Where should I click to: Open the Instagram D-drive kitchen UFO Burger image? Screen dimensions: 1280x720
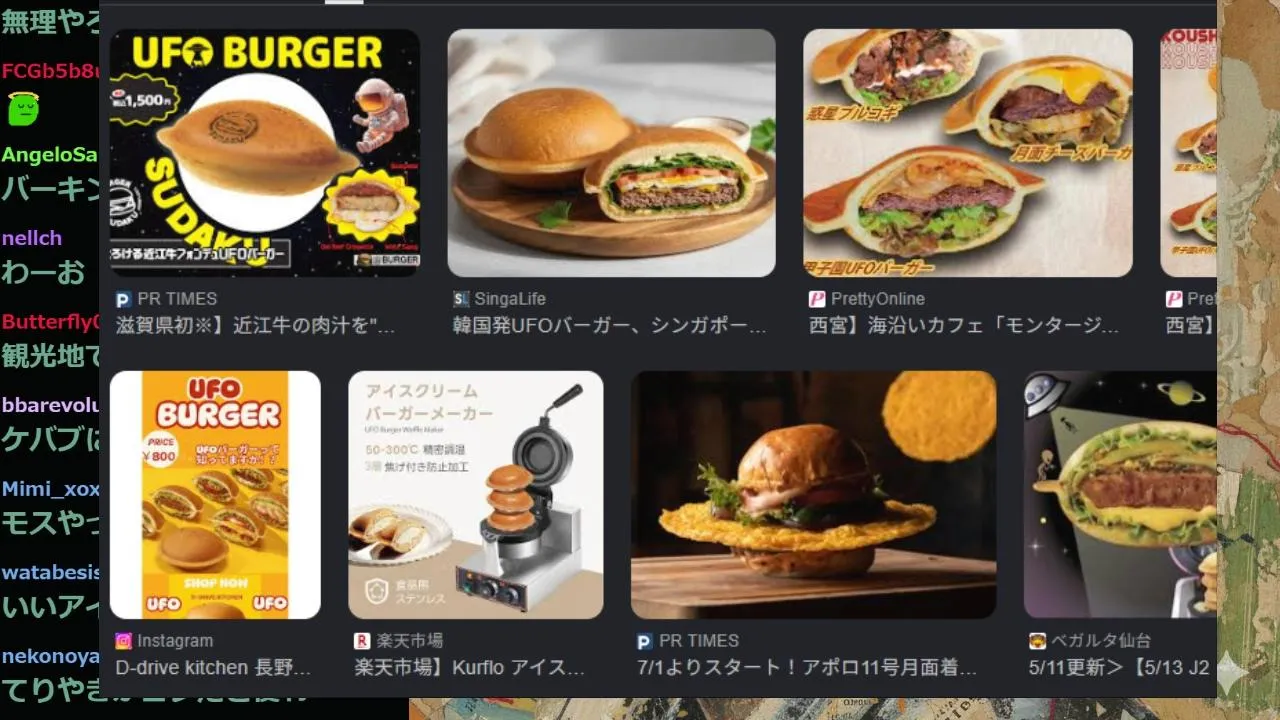coord(215,494)
